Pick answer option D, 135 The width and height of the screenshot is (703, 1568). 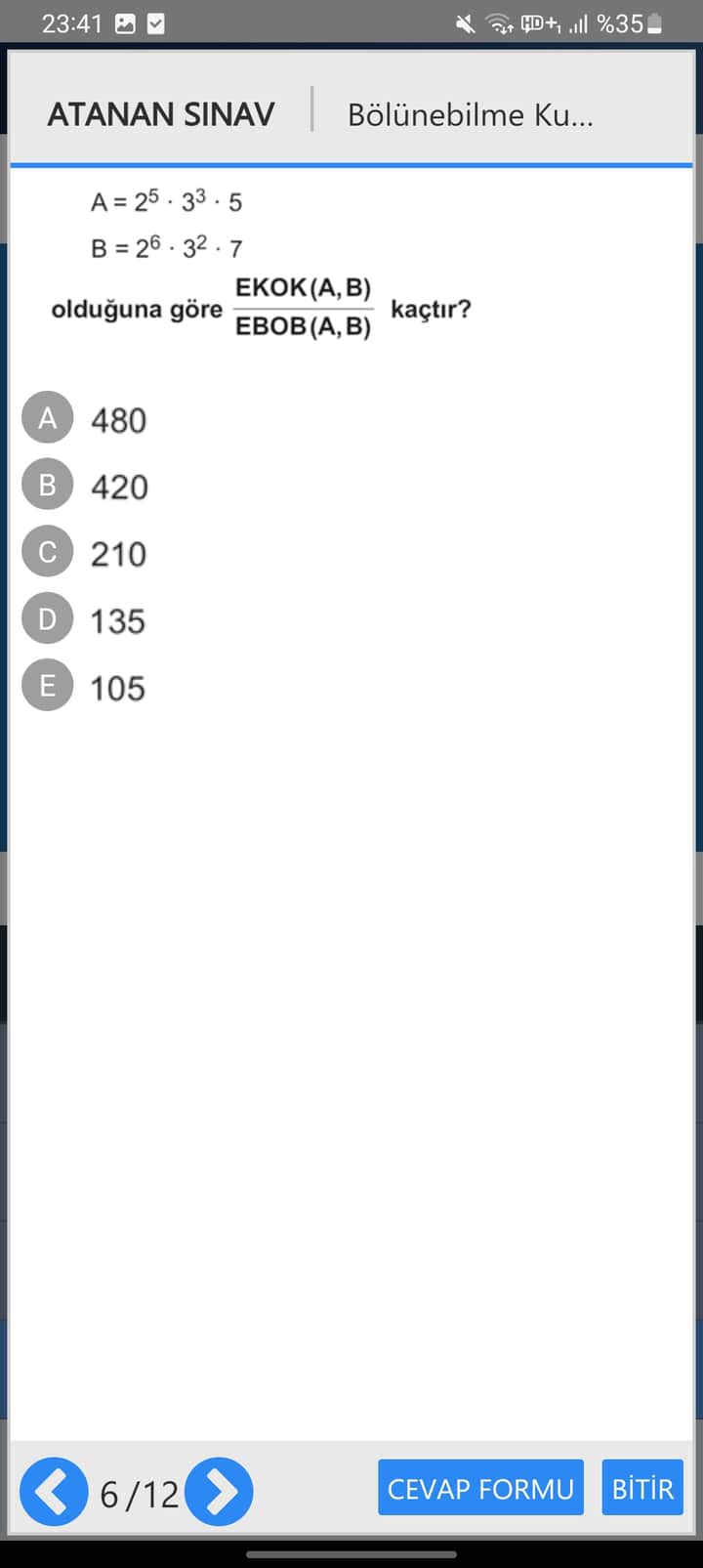47,618
